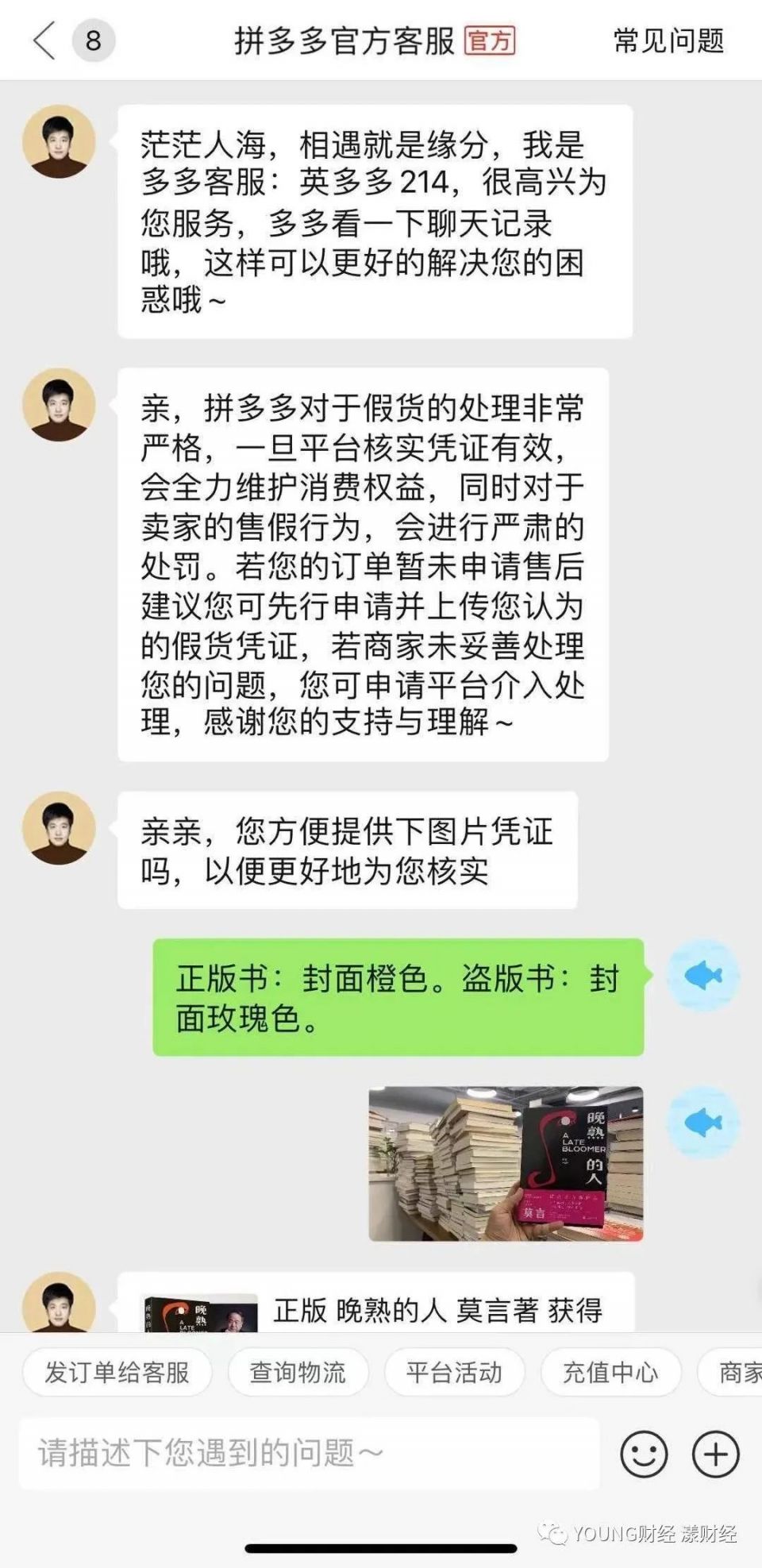Tap the 发订单给客服 chip

click(x=117, y=1372)
